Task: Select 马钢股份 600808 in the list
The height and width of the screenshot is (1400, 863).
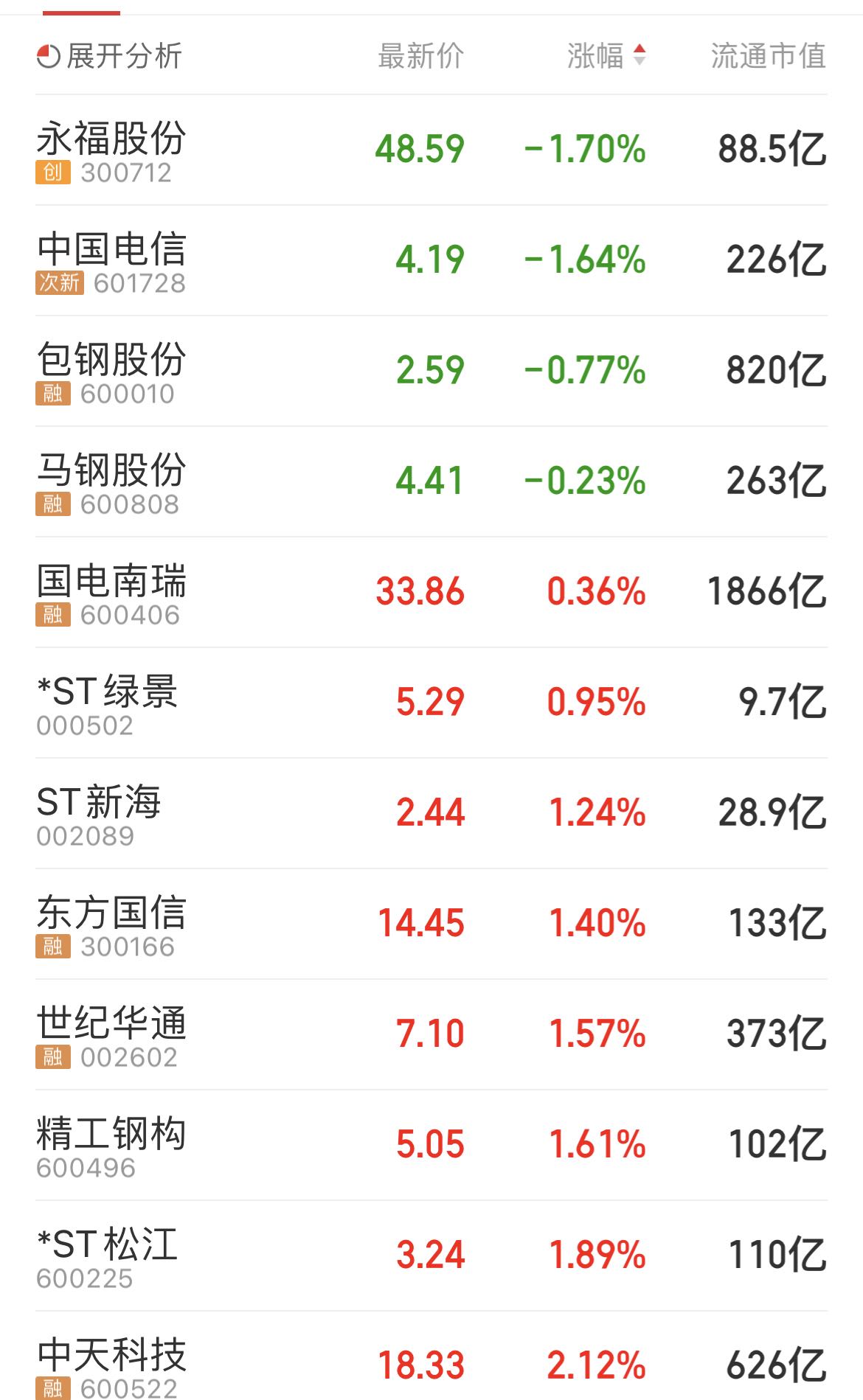Action: tap(431, 482)
